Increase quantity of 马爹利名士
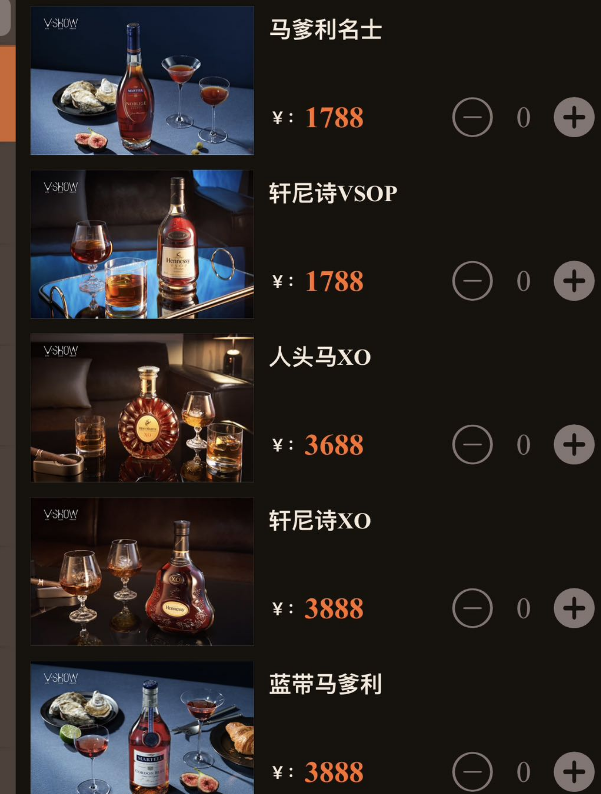This screenshot has height=794, width=601. coord(574,118)
